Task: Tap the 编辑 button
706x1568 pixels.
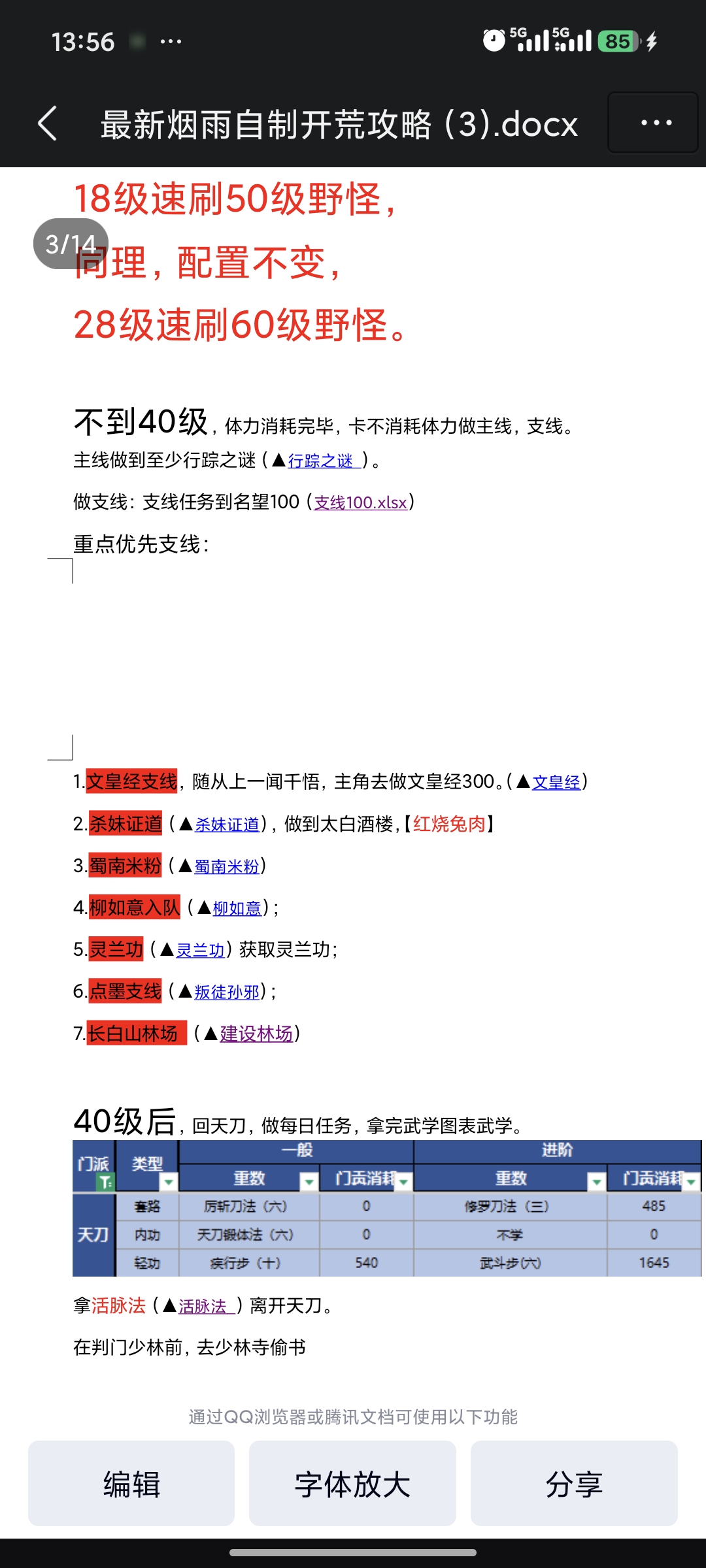Action: [x=131, y=1484]
